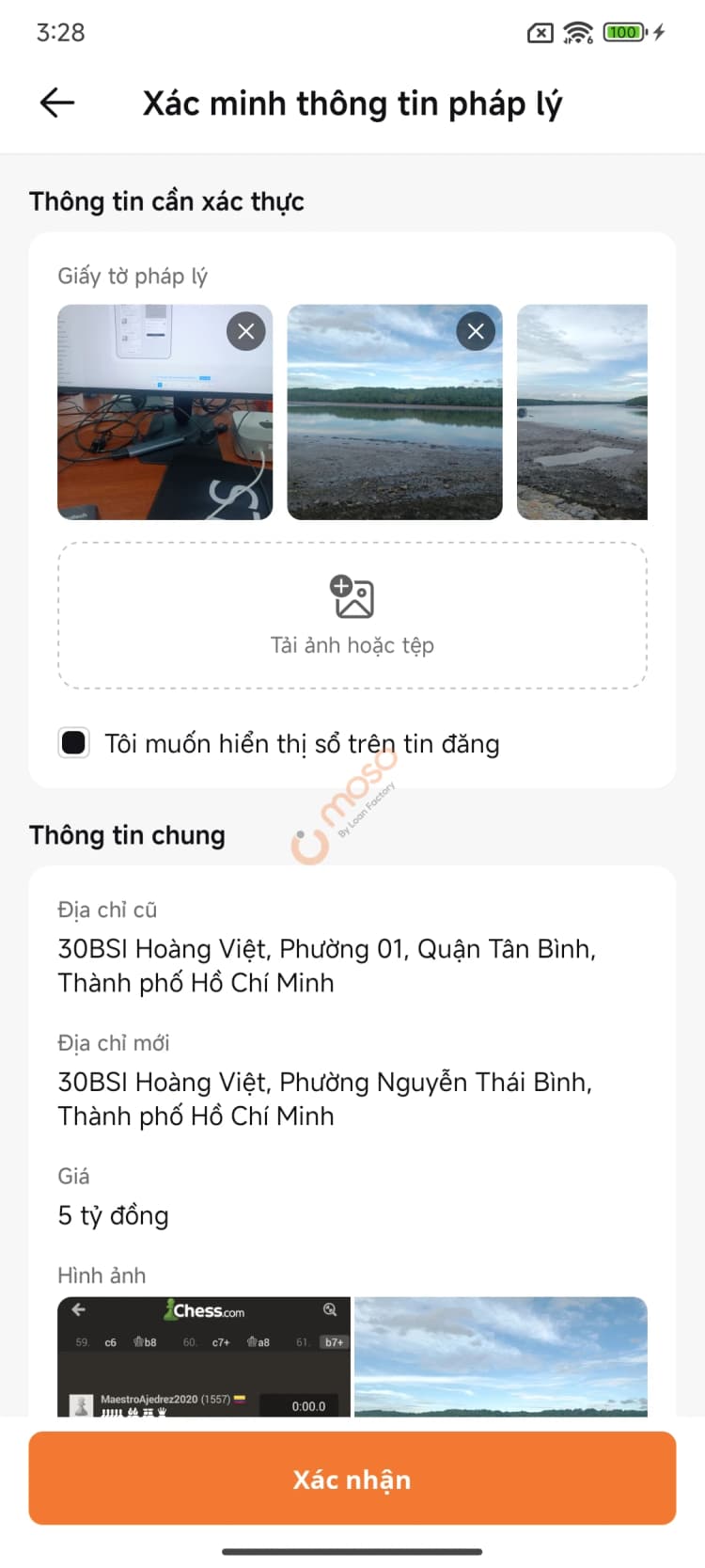Remove the second lake photo with the X icon
705x1568 pixels.
tap(475, 331)
